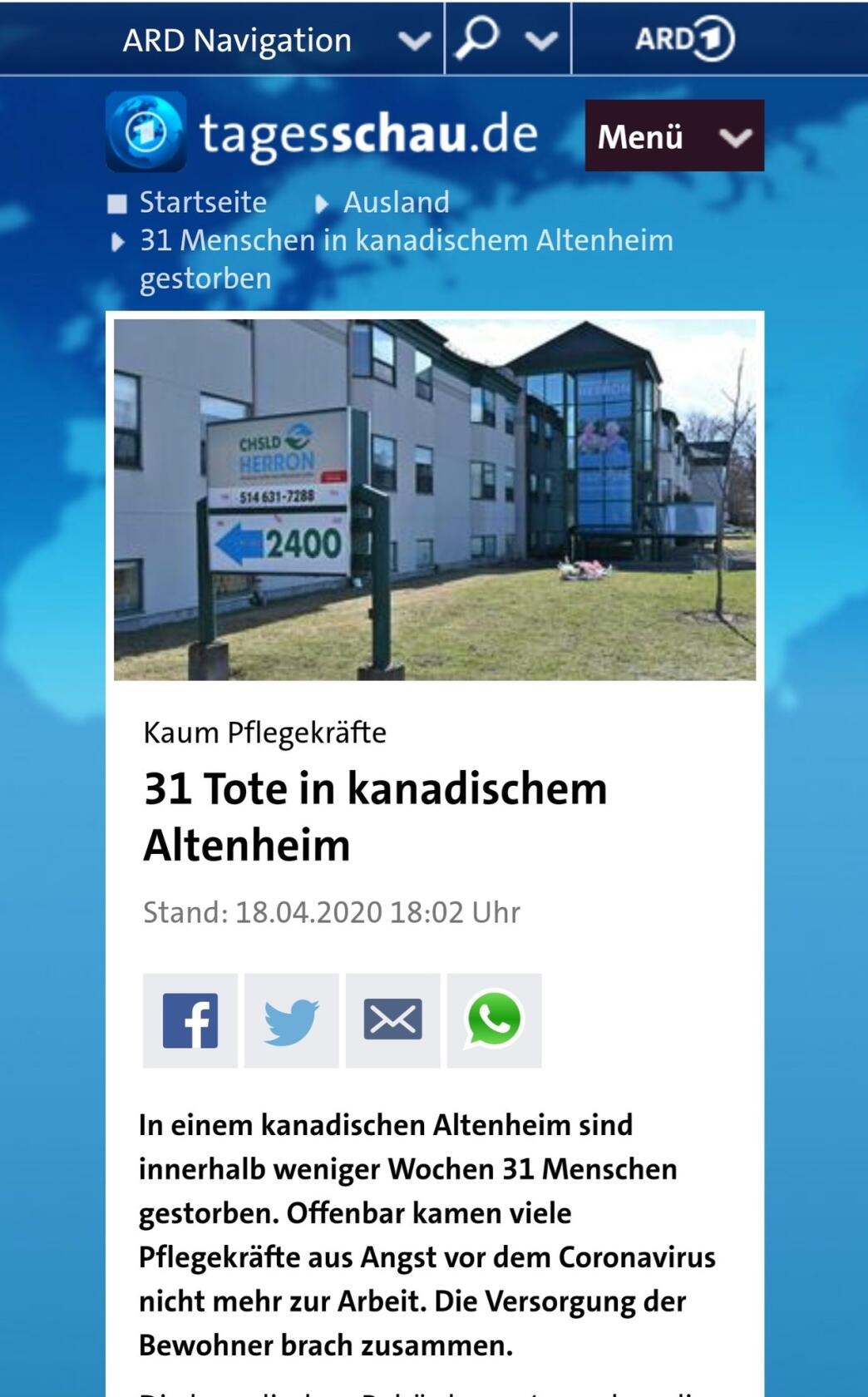Image resolution: width=868 pixels, height=1397 pixels.
Task: Open the CHSLD Herron article image
Action: pyautogui.click(x=435, y=499)
